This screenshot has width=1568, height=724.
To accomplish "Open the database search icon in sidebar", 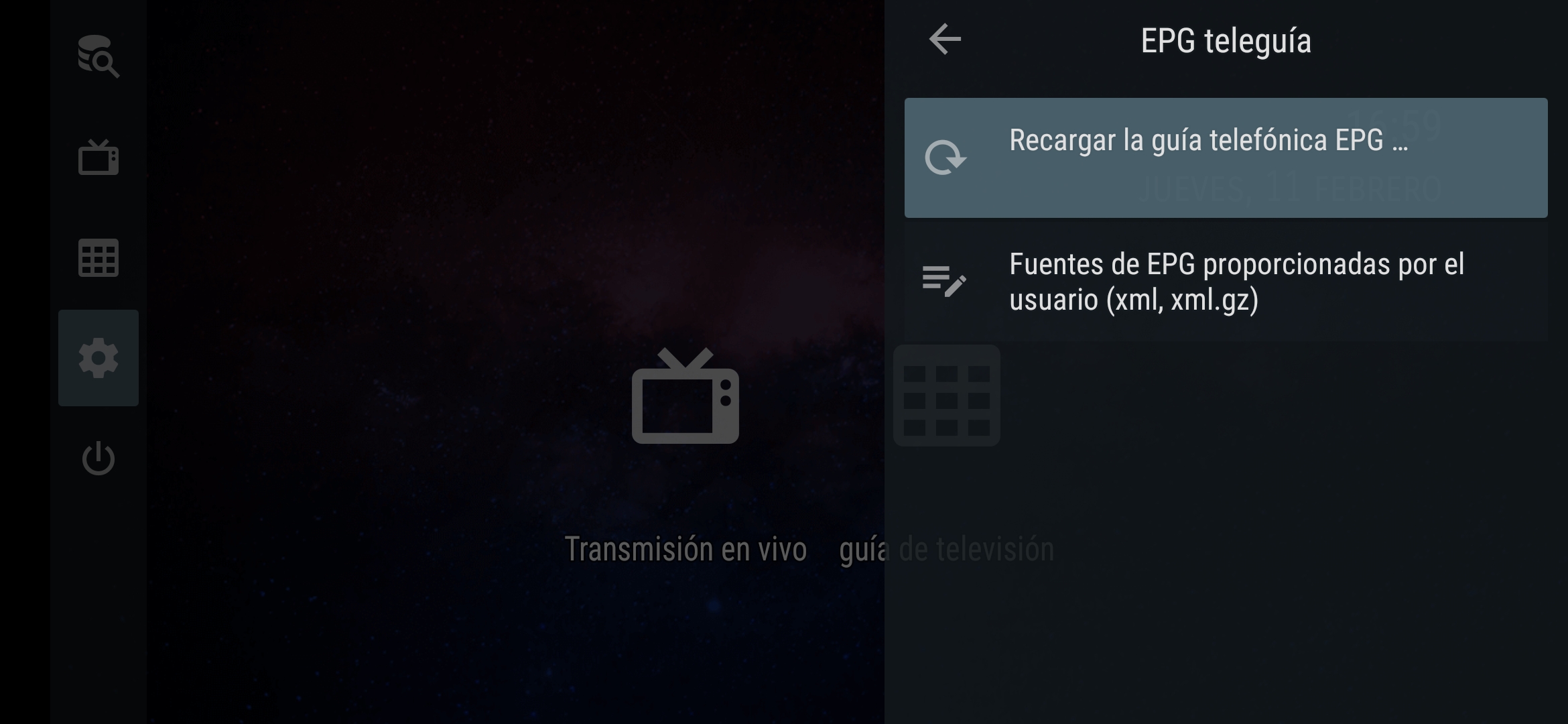I will (x=98, y=57).
